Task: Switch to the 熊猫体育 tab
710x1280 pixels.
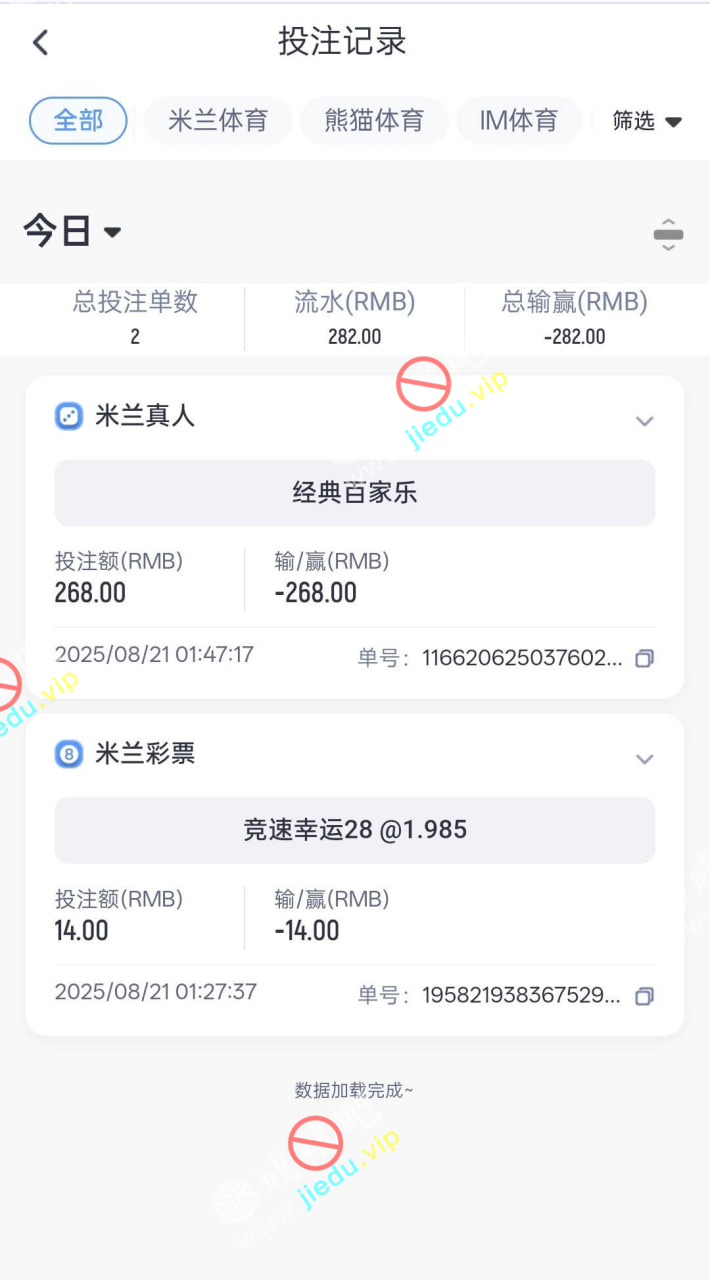Action: pyautogui.click(x=374, y=121)
